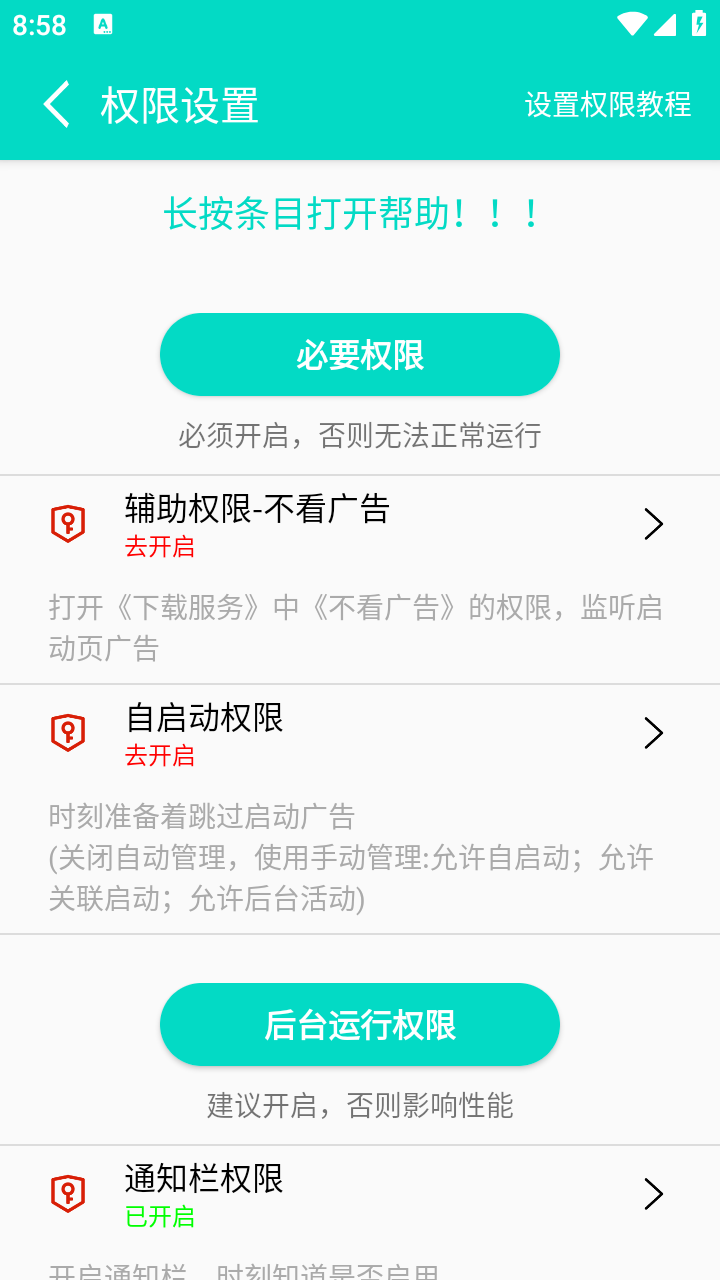This screenshot has height=1280, width=720.
Task: Click the red shield icon beside 辅助权限-不看广告
Action: [x=67, y=524]
